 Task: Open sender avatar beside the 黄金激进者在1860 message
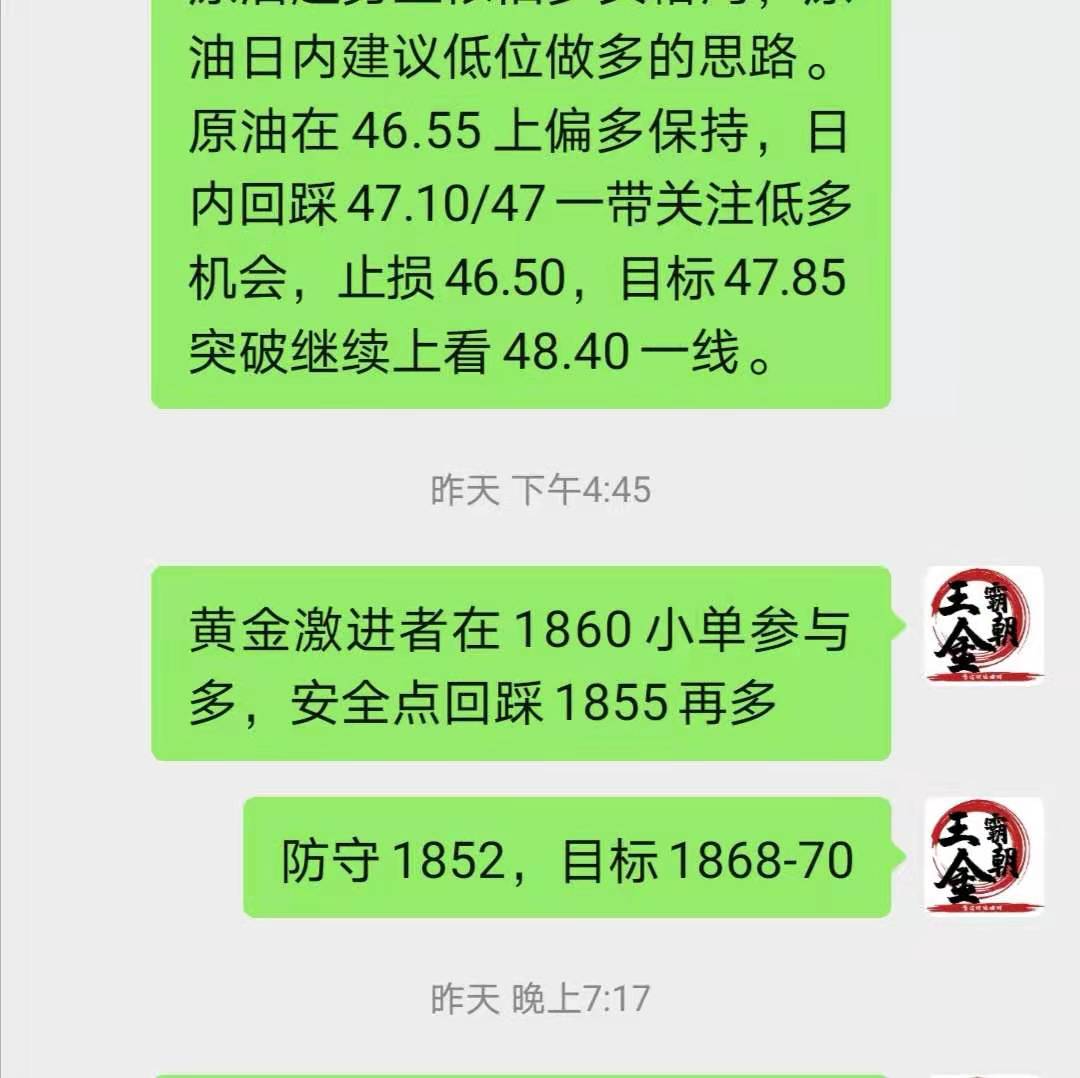[984, 626]
